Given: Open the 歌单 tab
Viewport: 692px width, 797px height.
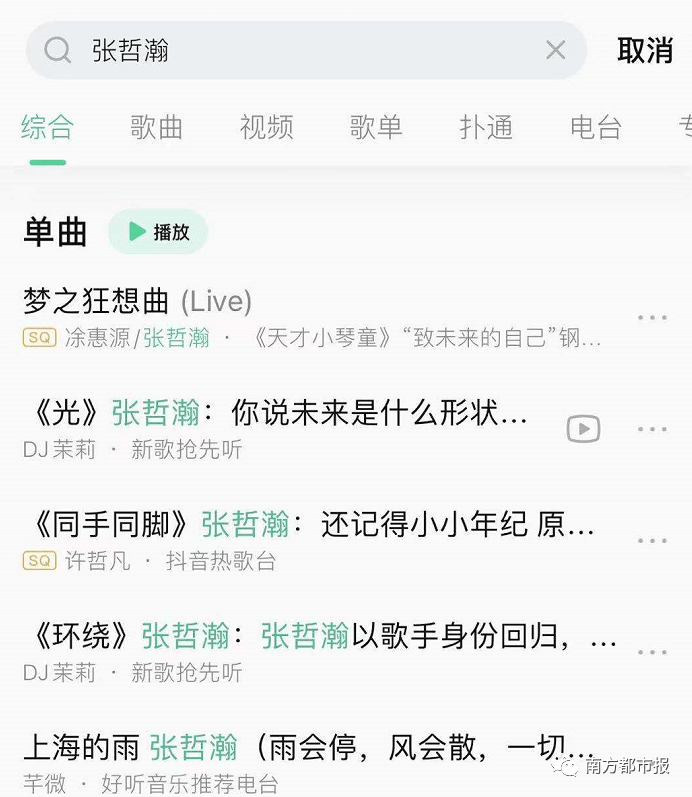Looking at the screenshot, I should [376, 127].
